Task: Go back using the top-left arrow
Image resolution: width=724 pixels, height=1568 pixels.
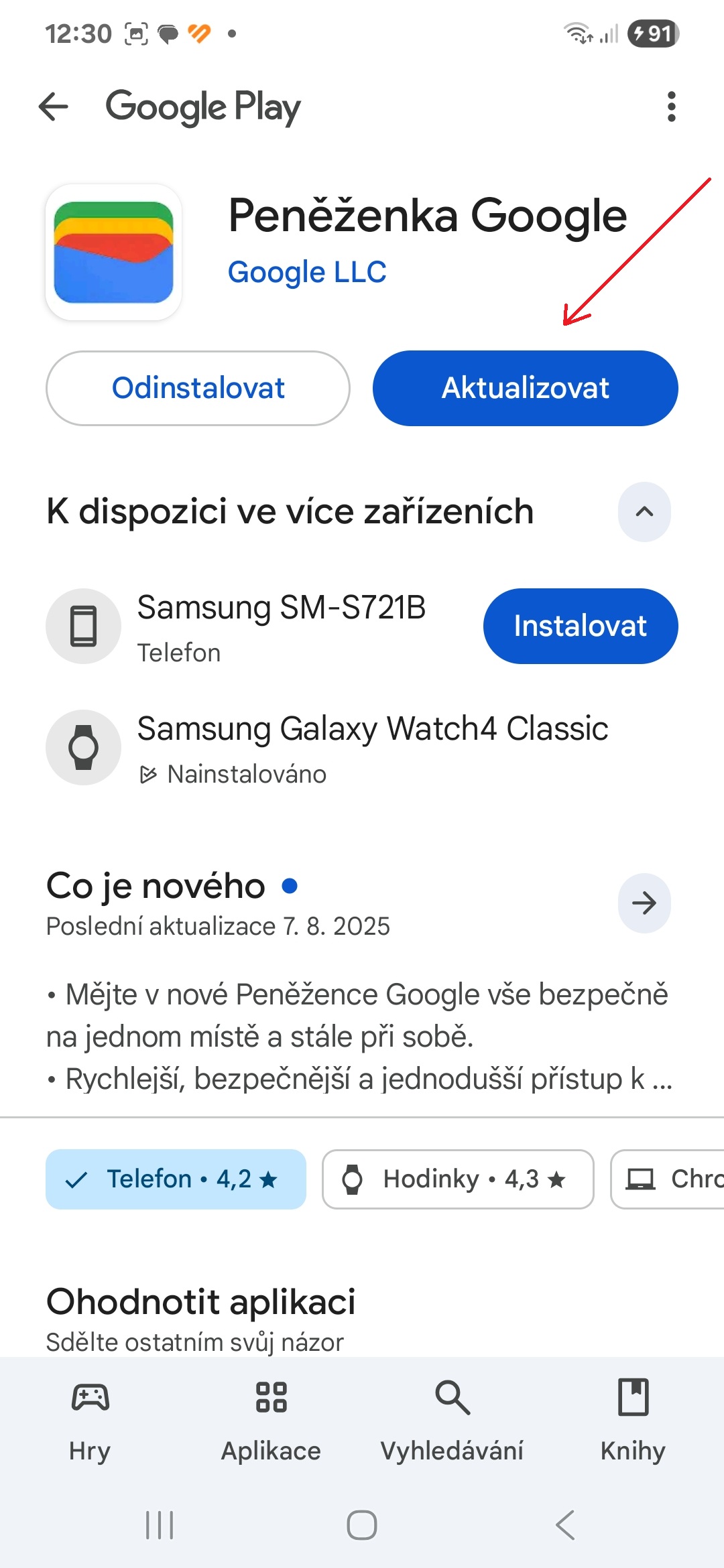Action: [54, 107]
